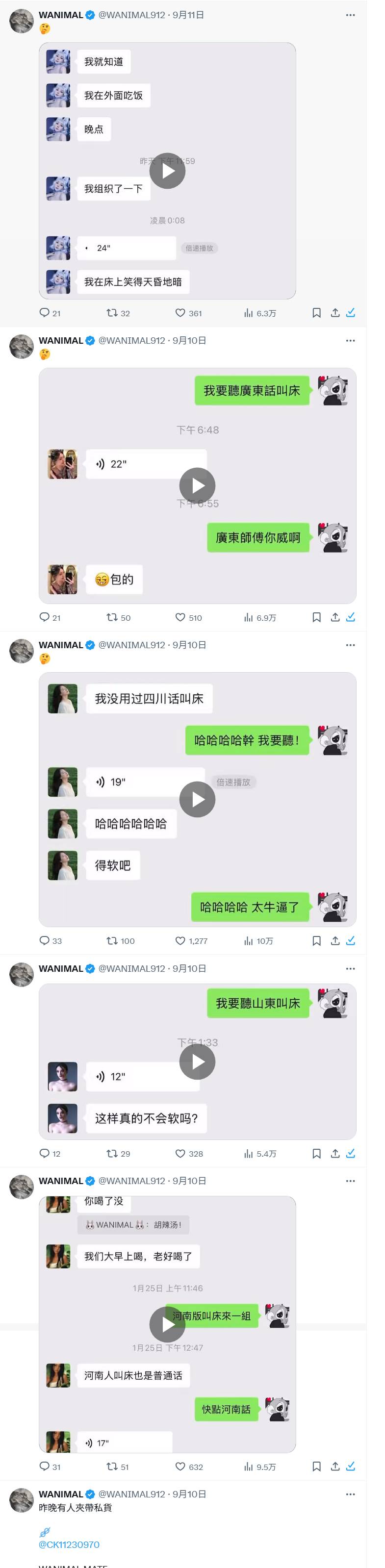The width and height of the screenshot is (385, 1568).
Task: Play the video showing 廣東師傅你威啊
Action: pos(197,485)
